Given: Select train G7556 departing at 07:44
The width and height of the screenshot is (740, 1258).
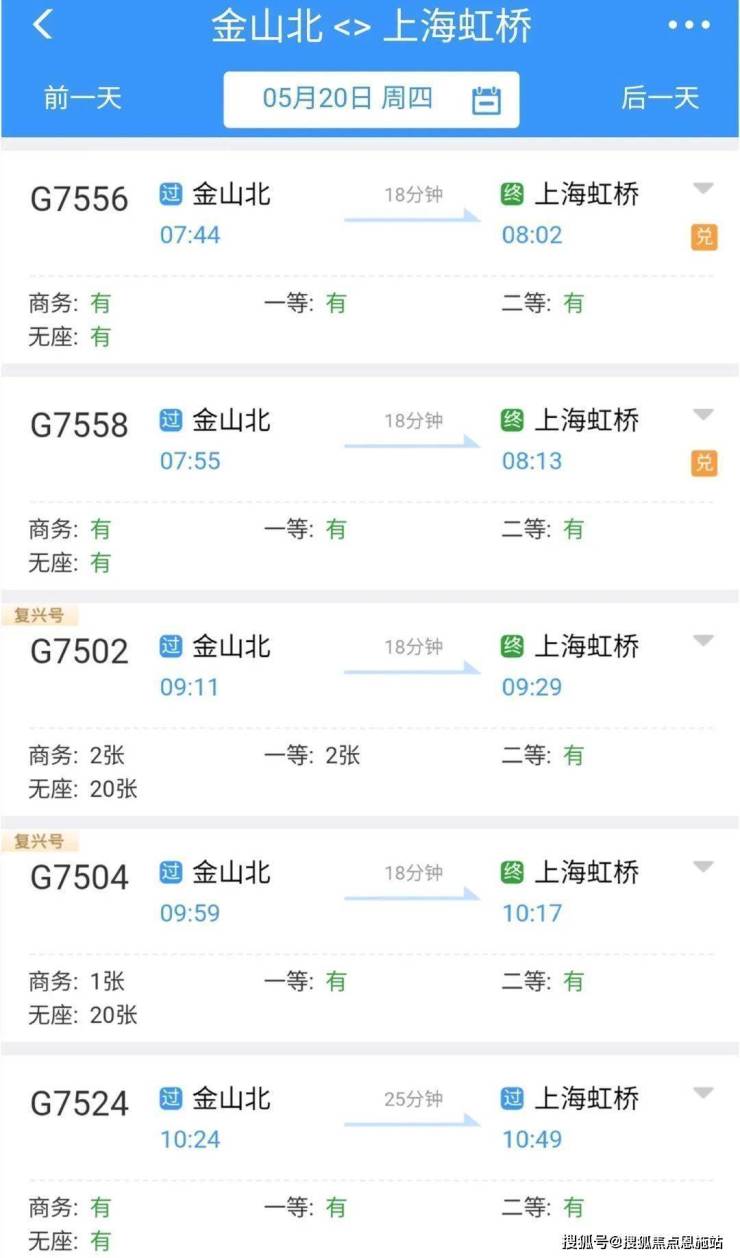Looking at the screenshot, I should pos(80,199).
